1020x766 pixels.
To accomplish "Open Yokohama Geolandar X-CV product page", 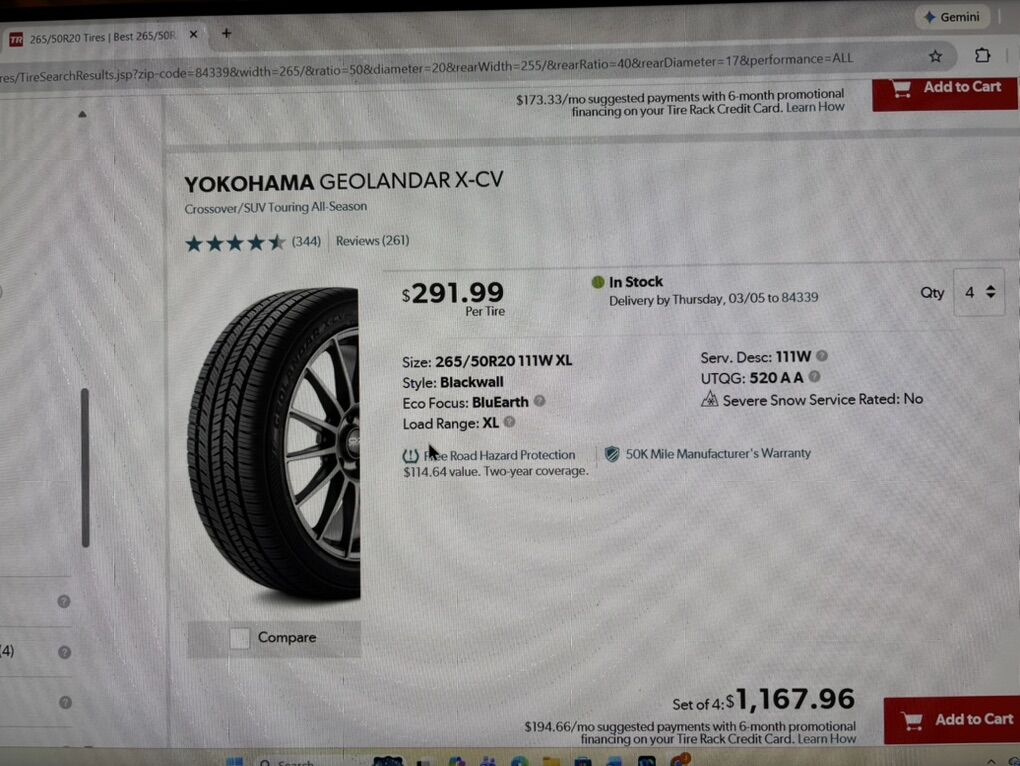I will [343, 182].
